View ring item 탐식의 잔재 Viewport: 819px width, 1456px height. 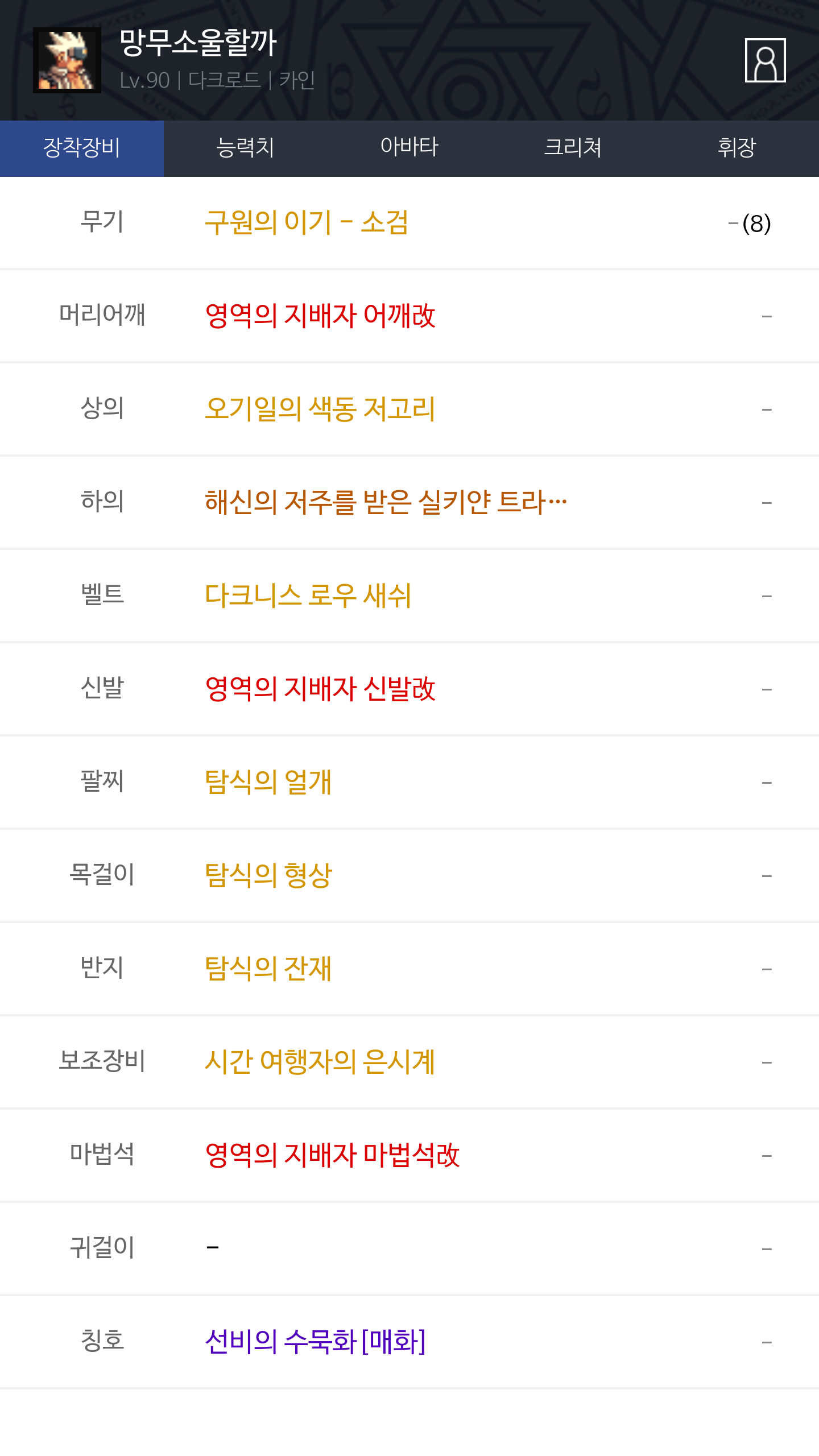268,969
